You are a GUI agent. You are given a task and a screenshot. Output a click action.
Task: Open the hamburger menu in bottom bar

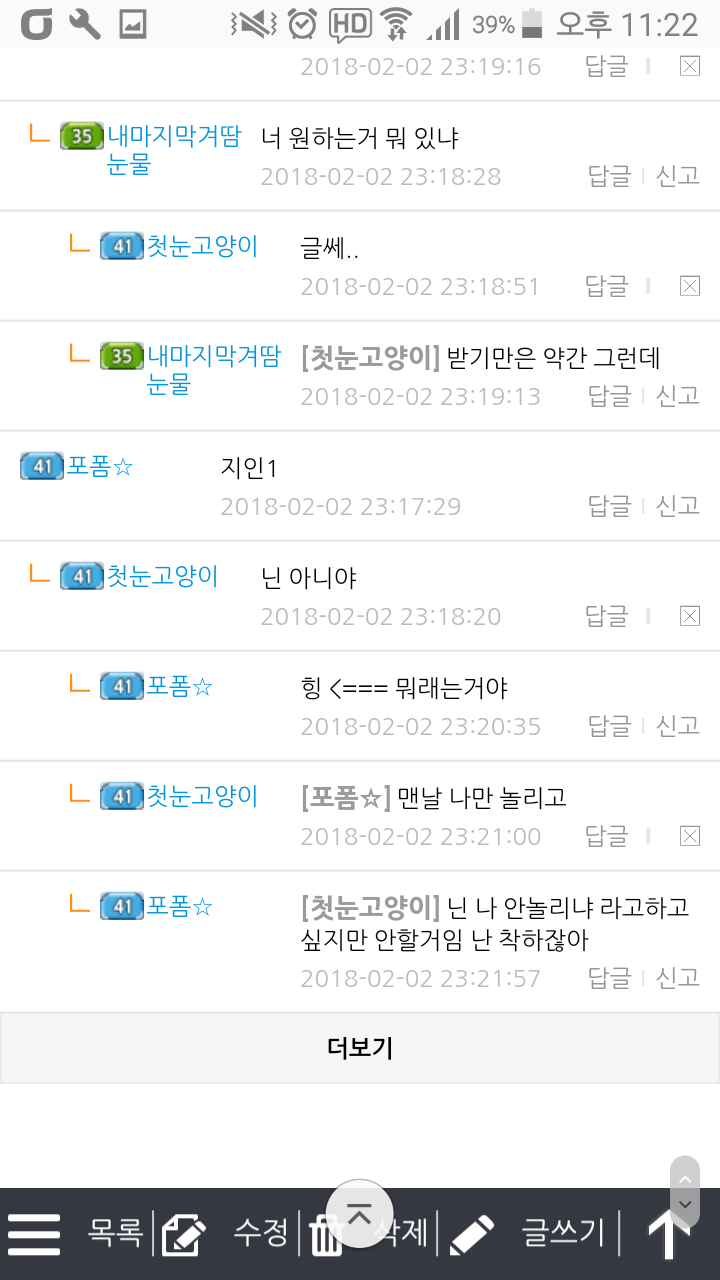35,1233
